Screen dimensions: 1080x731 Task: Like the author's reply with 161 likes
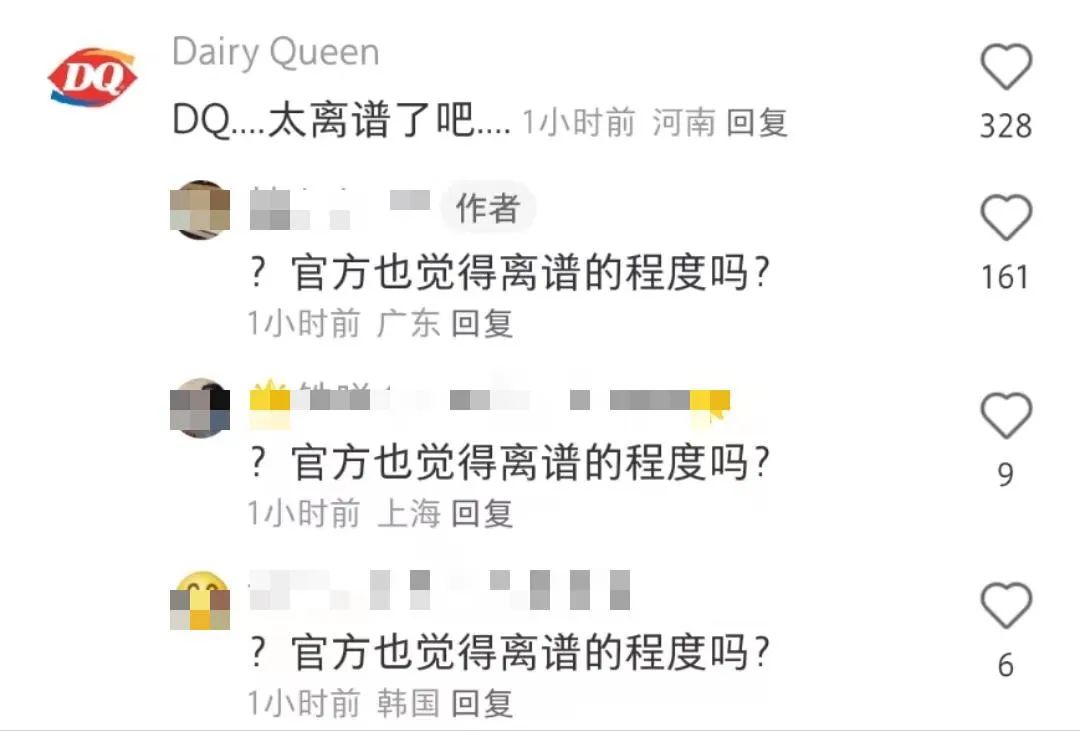tap(1005, 219)
